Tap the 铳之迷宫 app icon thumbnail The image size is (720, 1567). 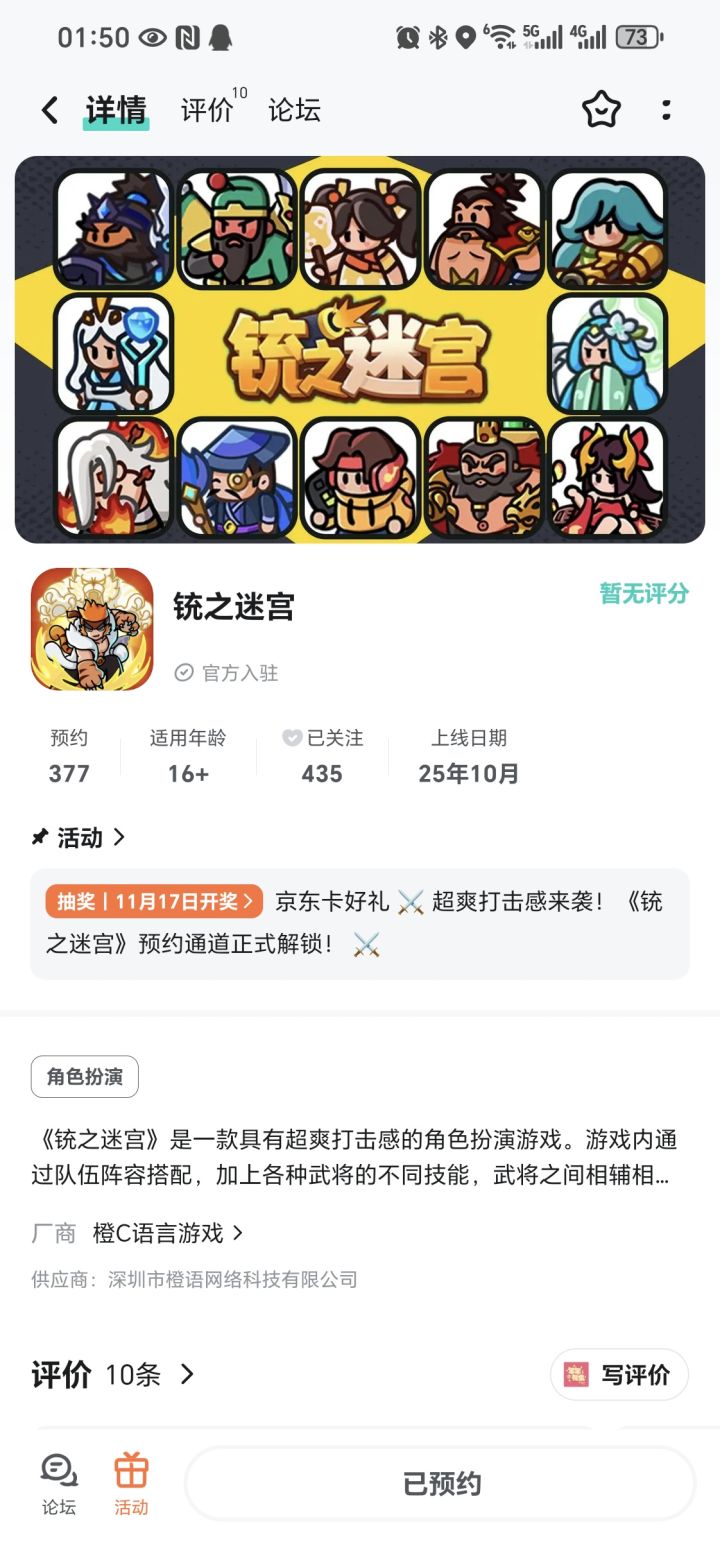click(x=91, y=628)
